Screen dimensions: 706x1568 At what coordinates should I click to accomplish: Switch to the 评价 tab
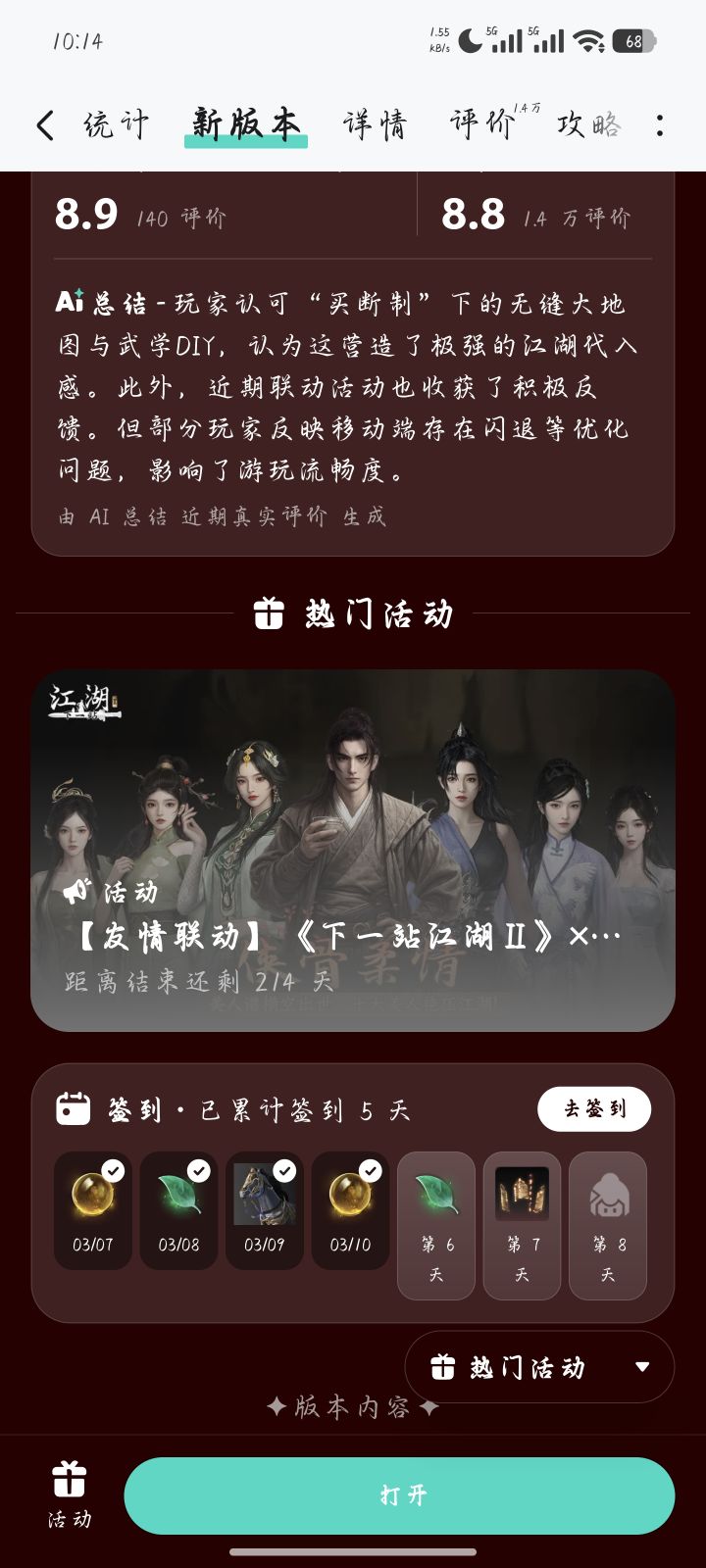pyautogui.click(x=479, y=125)
